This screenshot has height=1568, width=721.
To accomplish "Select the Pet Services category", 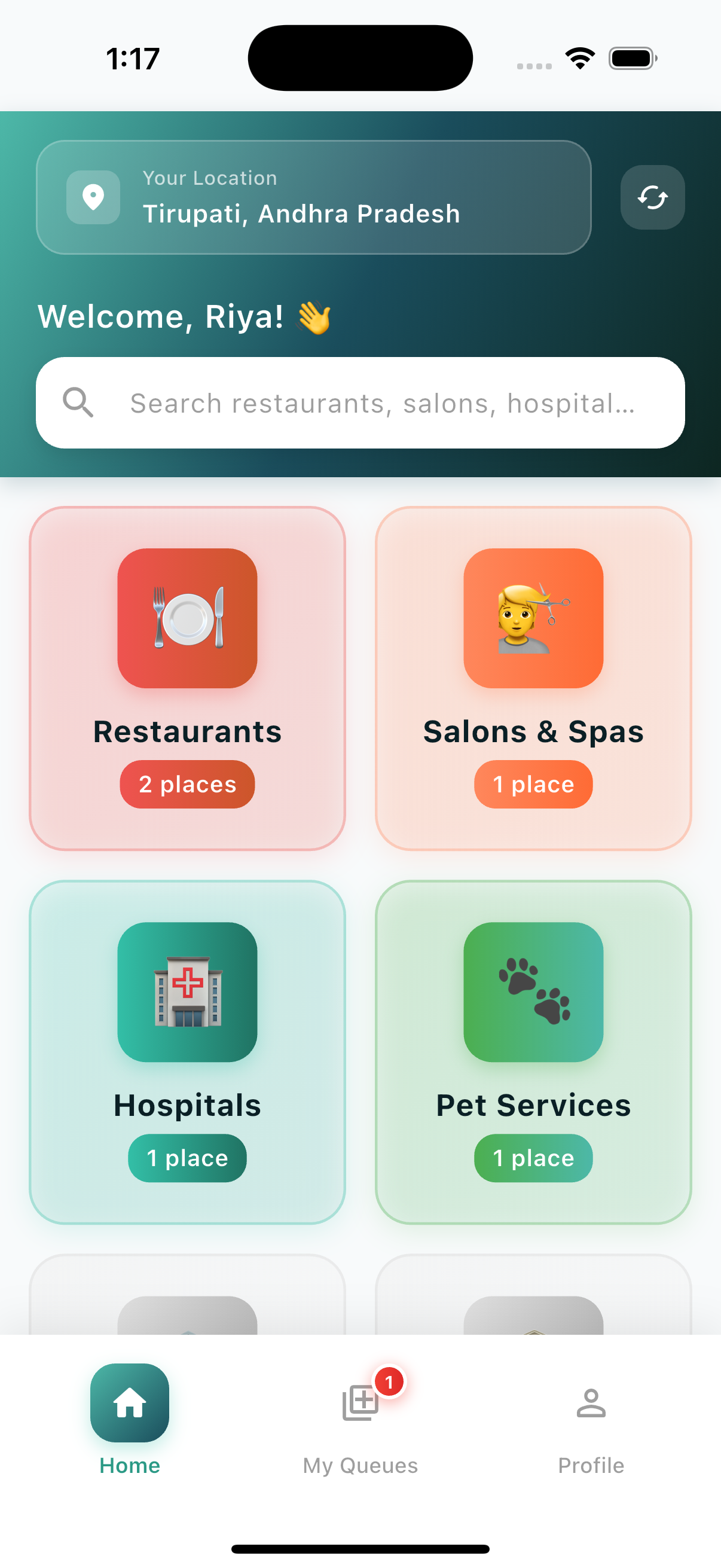I will coord(533,1052).
